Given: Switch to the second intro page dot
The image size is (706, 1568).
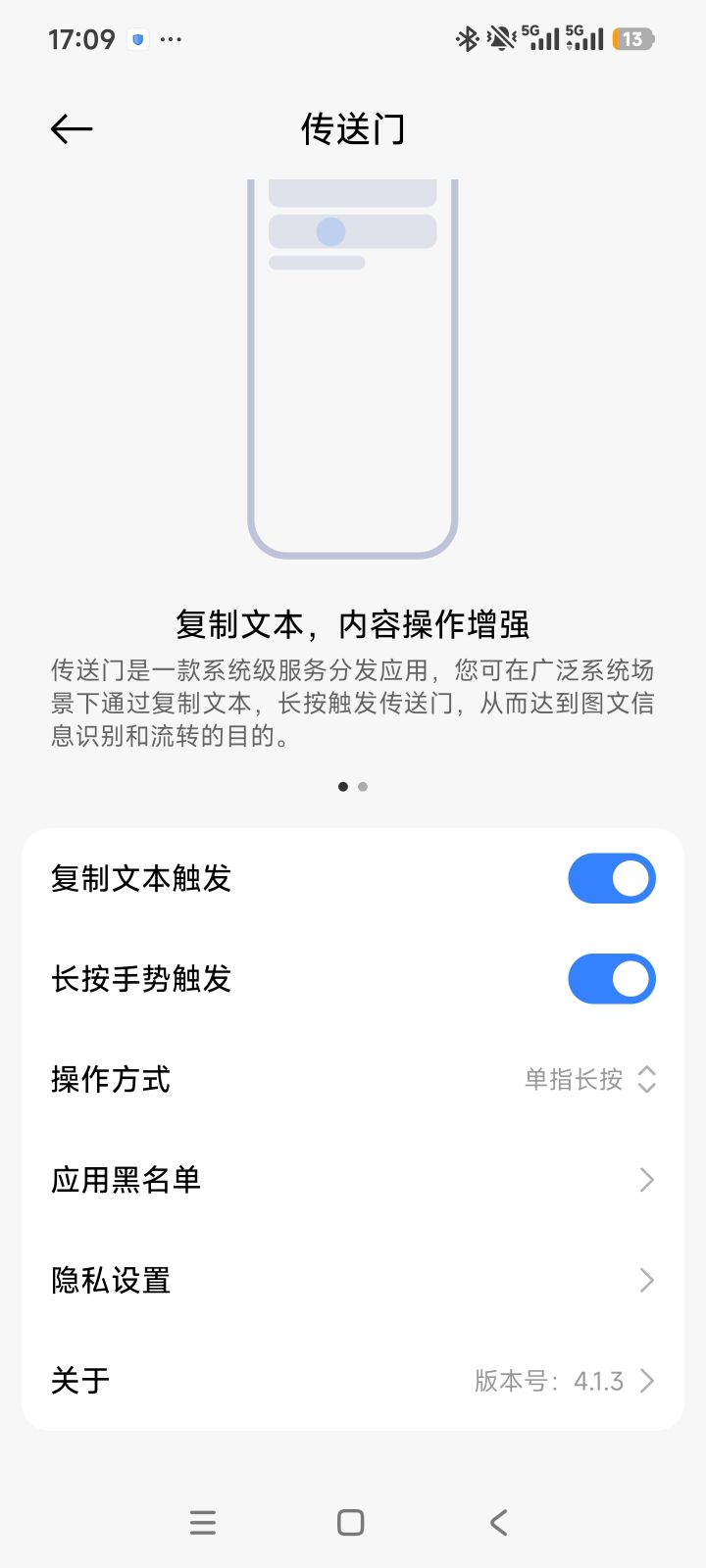Looking at the screenshot, I should point(363,786).
